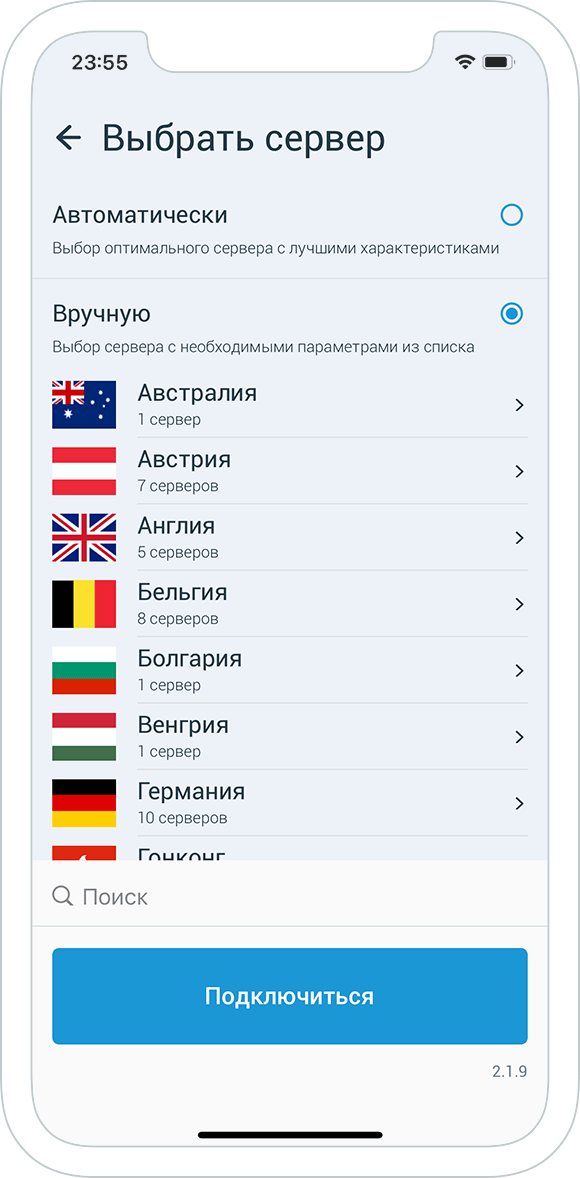Tap the Поиск search field

point(289,896)
